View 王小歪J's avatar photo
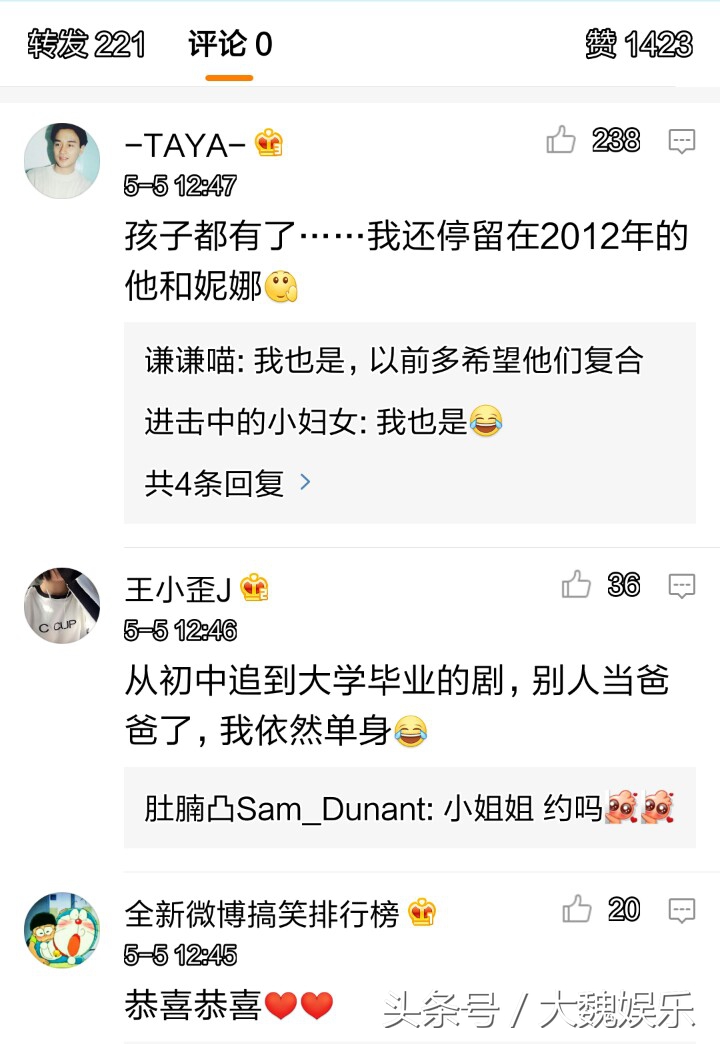 pyautogui.click(x=62, y=605)
